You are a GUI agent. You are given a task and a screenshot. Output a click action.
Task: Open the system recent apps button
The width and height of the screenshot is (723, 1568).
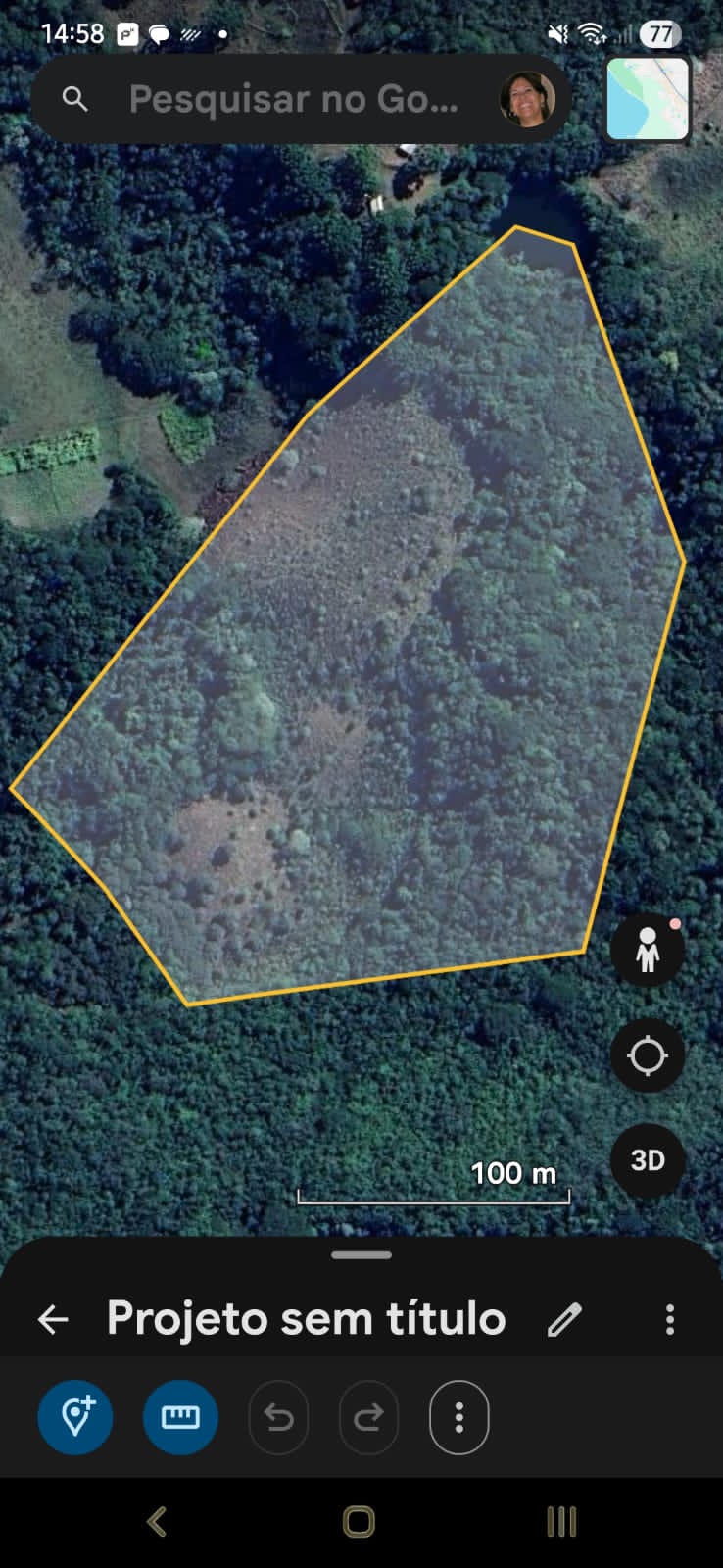point(561,1522)
